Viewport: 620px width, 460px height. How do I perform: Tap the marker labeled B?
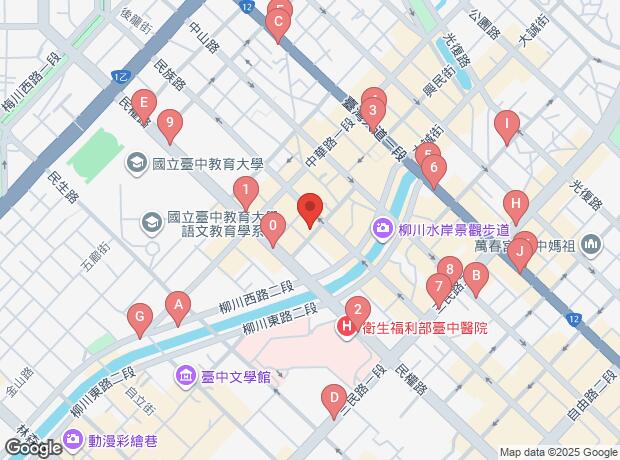pyautogui.click(x=476, y=280)
